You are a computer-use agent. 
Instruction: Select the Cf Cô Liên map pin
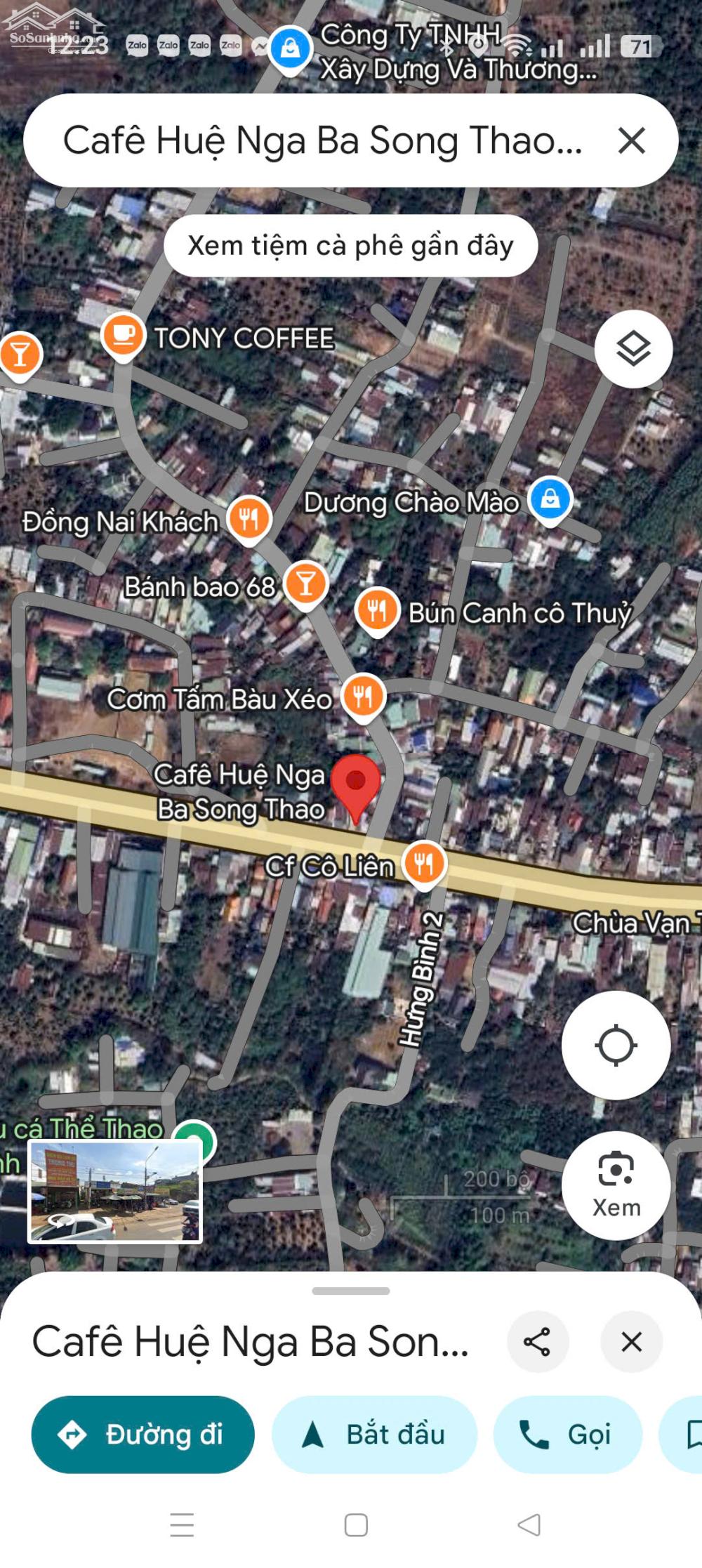pyautogui.click(x=424, y=863)
